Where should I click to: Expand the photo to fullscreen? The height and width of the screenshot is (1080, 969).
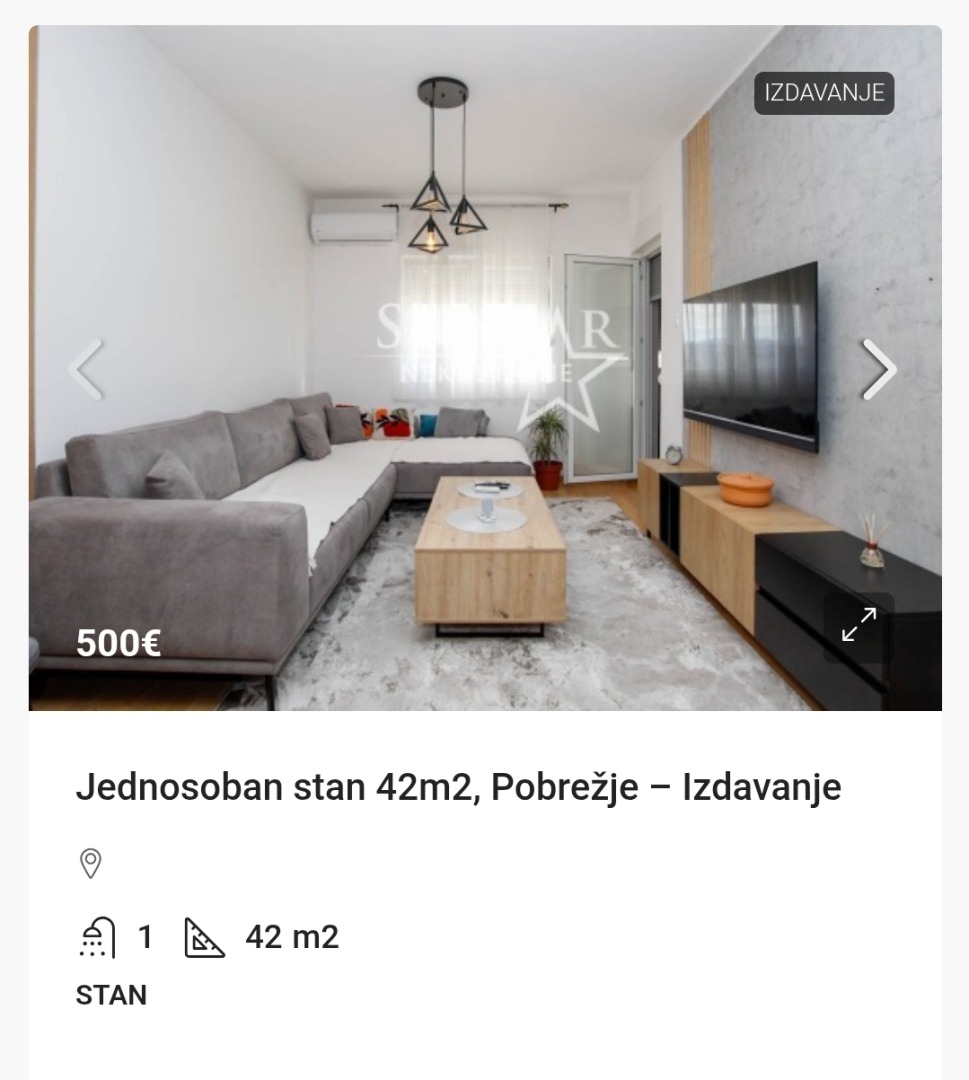coord(858,625)
